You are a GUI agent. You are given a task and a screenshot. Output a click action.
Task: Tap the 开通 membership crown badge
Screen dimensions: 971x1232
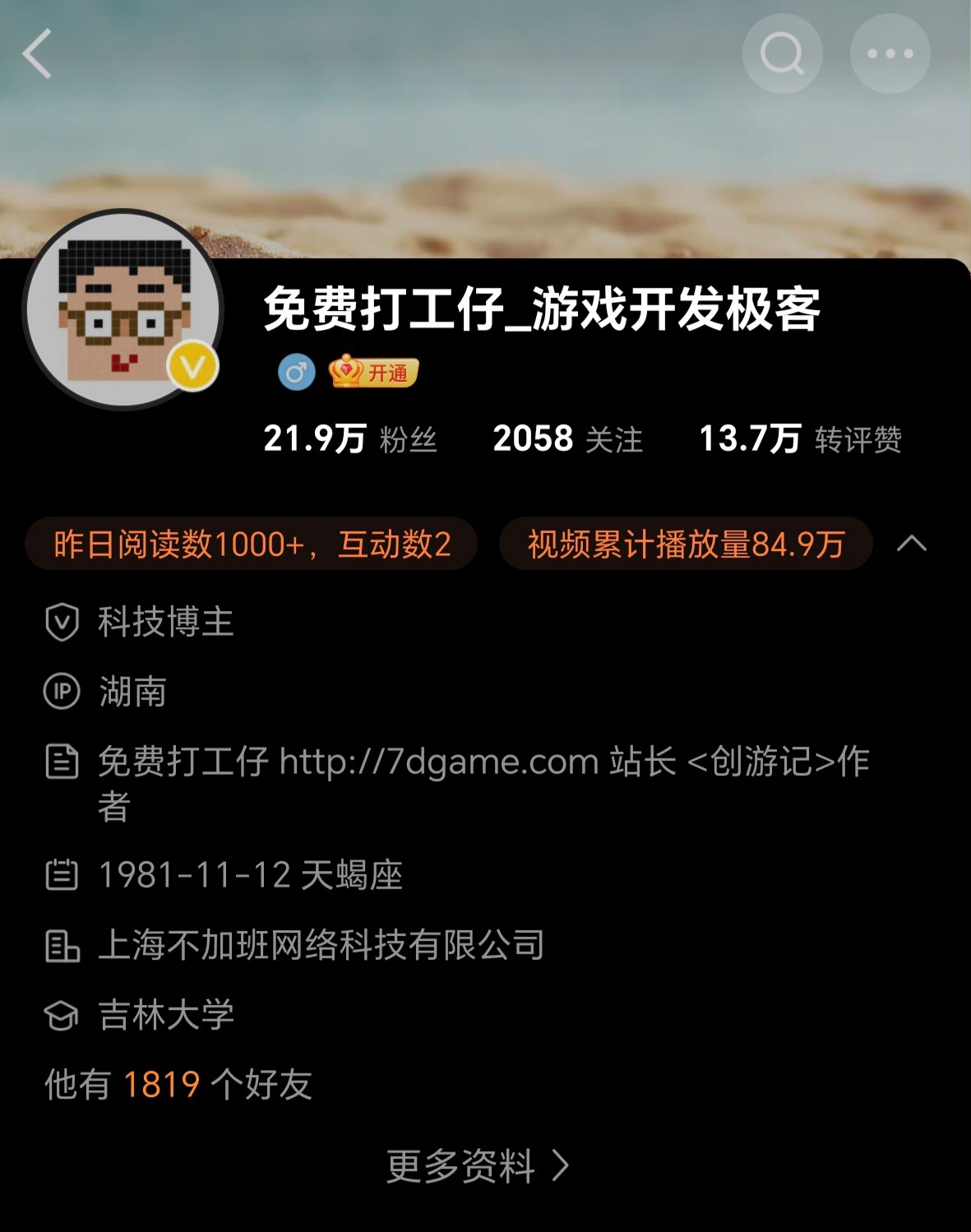click(374, 373)
